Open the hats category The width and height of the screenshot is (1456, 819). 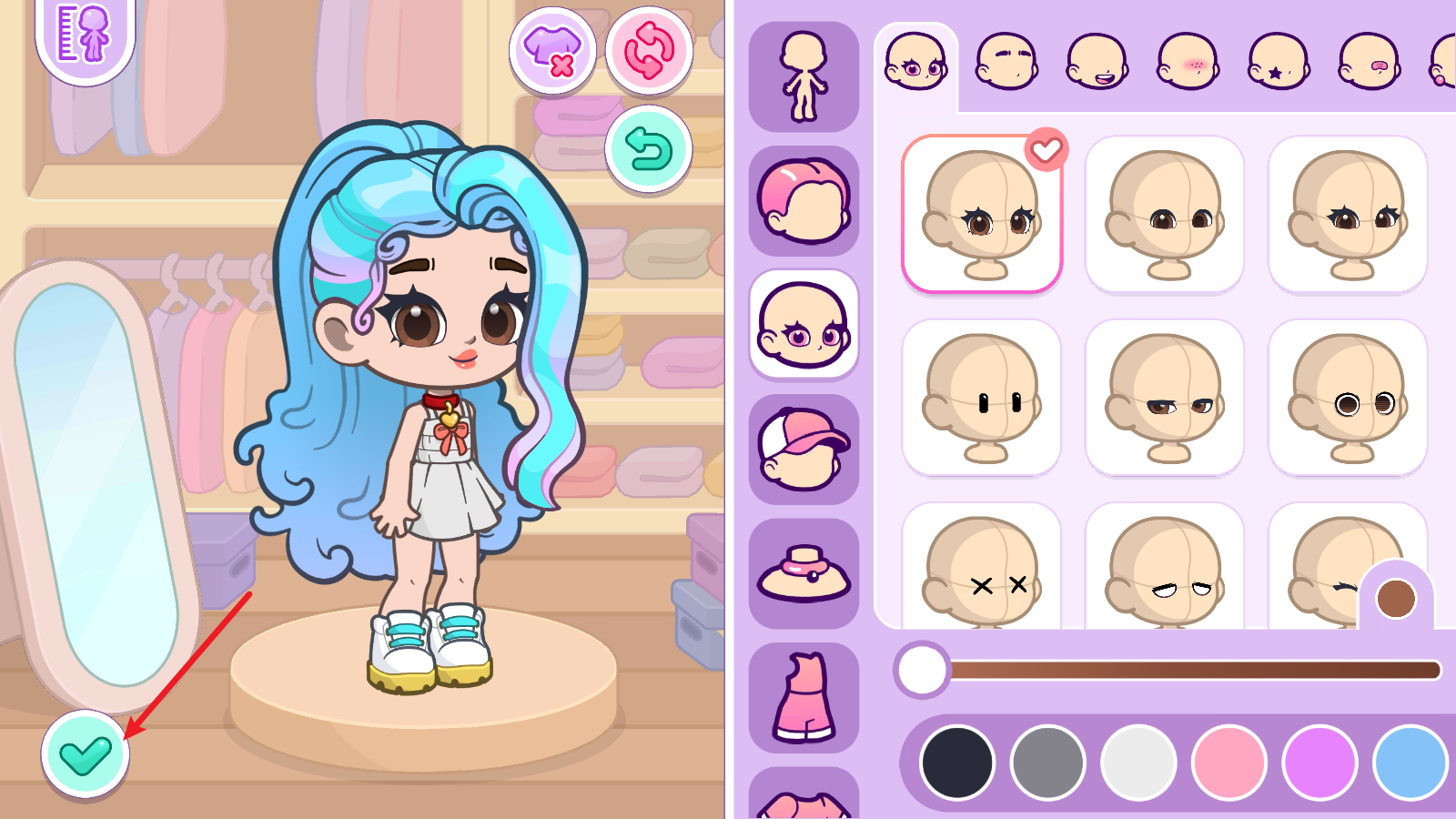(804, 449)
